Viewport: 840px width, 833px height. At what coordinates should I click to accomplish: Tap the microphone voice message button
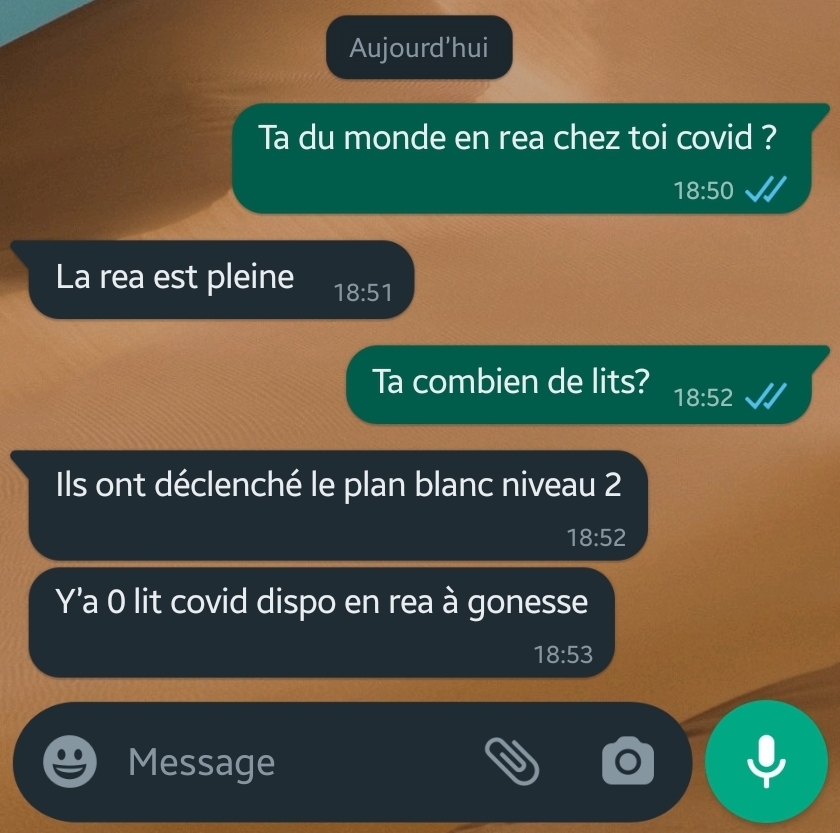point(765,761)
